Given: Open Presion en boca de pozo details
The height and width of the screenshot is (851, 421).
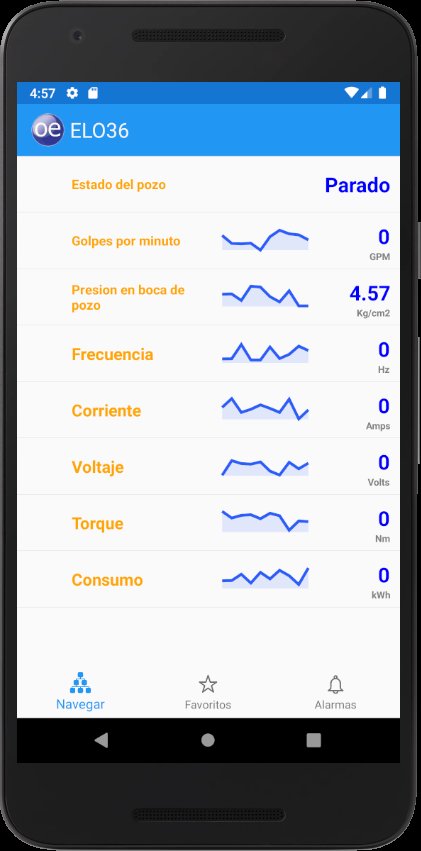Looking at the screenshot, I should tap(208, 297).
